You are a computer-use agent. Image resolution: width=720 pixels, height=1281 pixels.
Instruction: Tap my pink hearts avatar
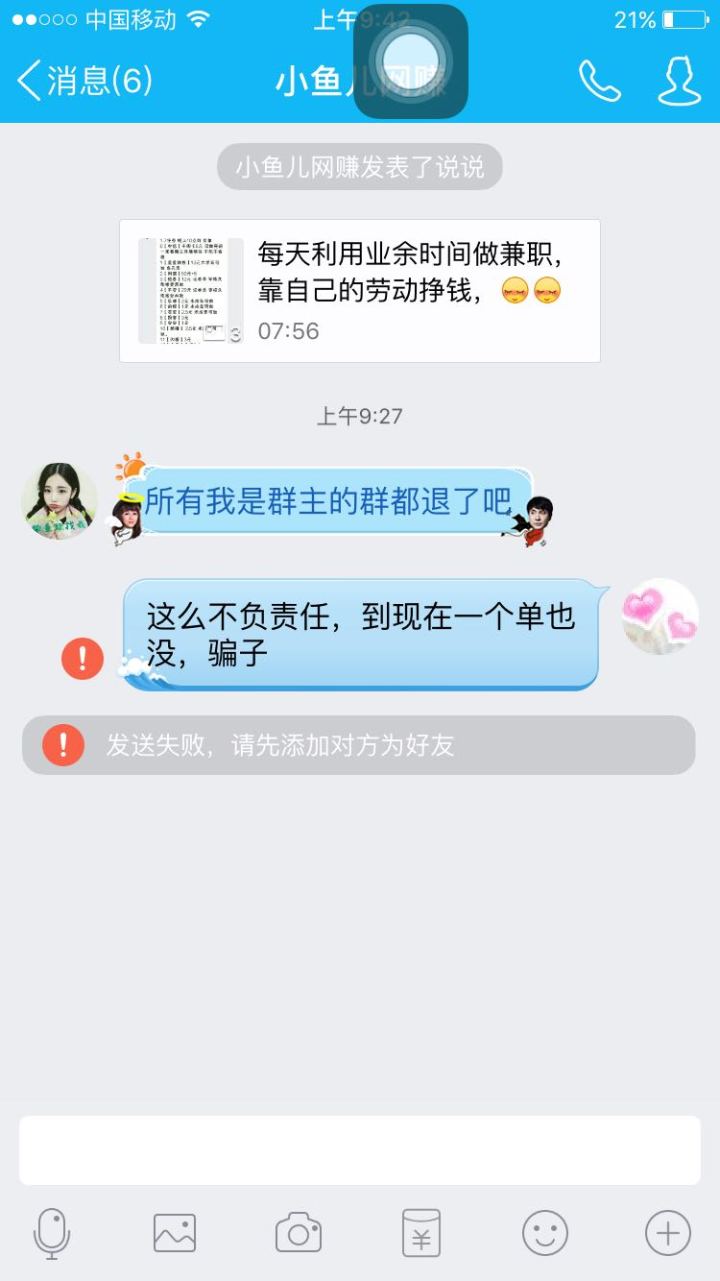pos(660,616)
